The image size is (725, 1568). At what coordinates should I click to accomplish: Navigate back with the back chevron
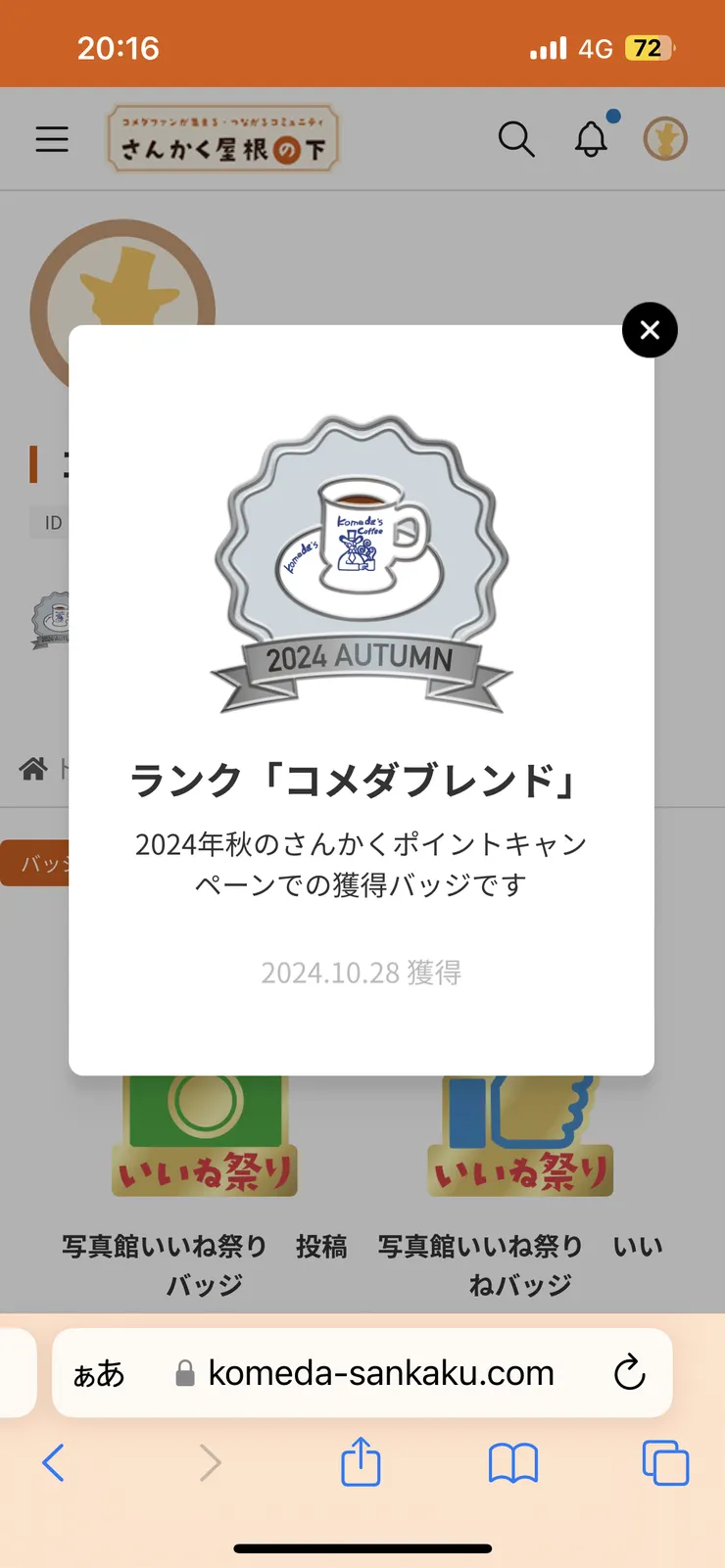54,1463
